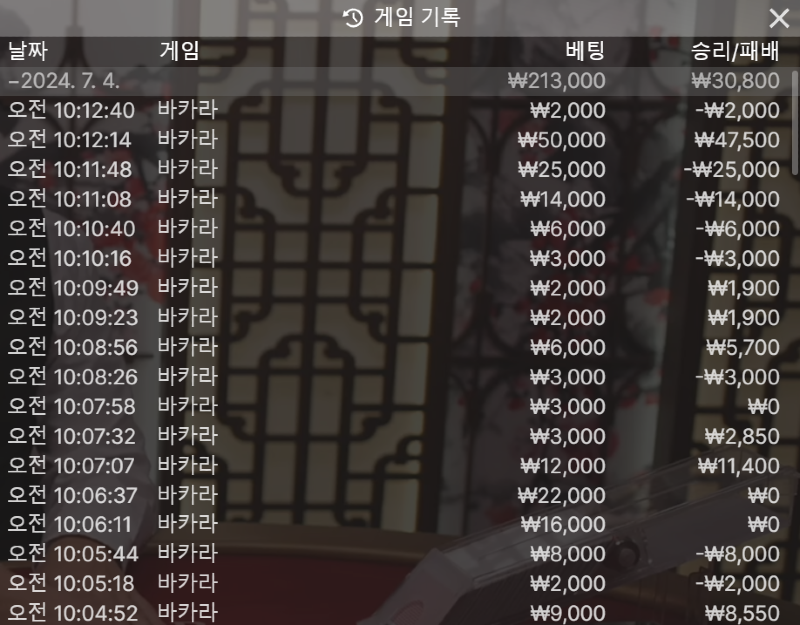Screen dimensions: 800x625
Task: Open the 10:07:07 round with ₩12,000 bet
Action: [393, 465]
